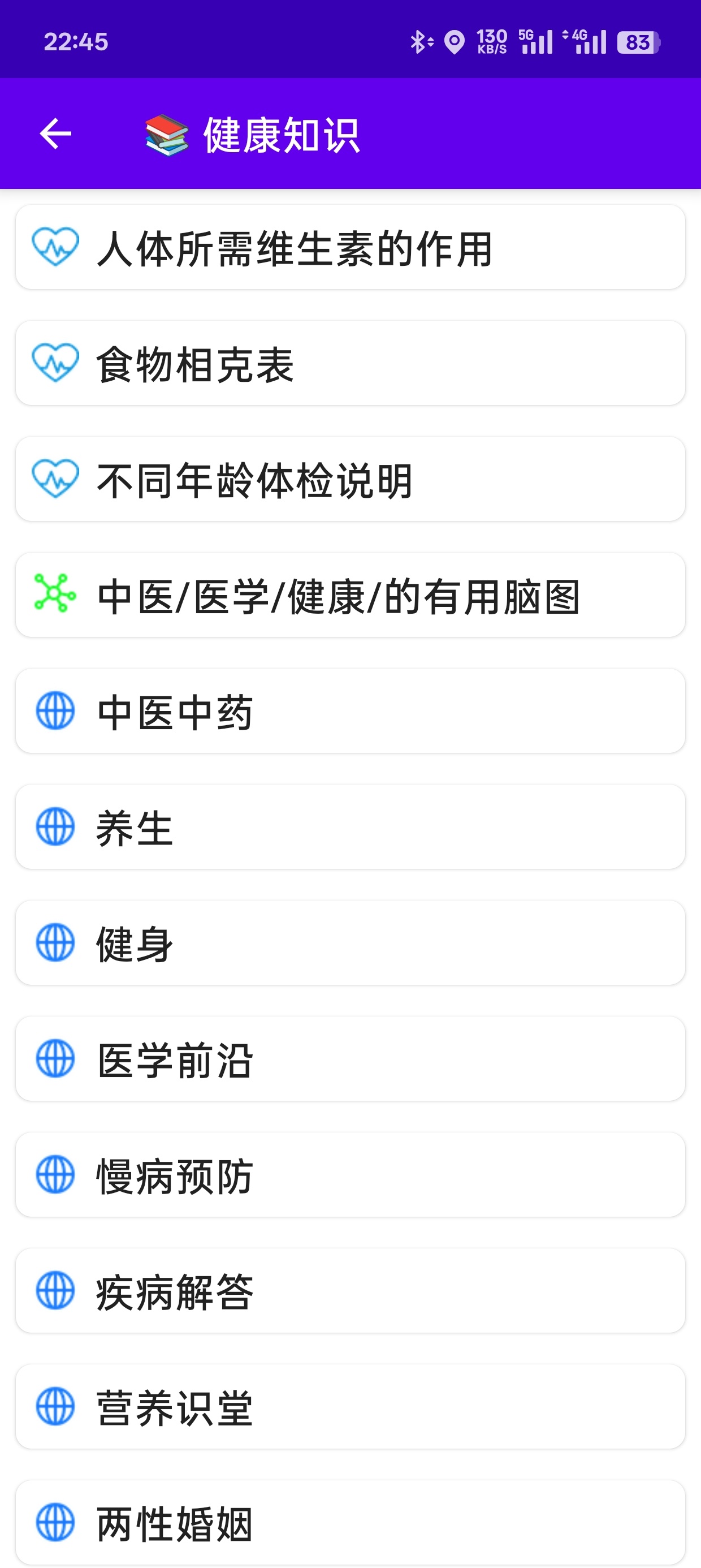Viewport: 701px width, 1568px height.
Task: Open 中医/医学/健康/的有用脑图
Action: coord(350,595)
